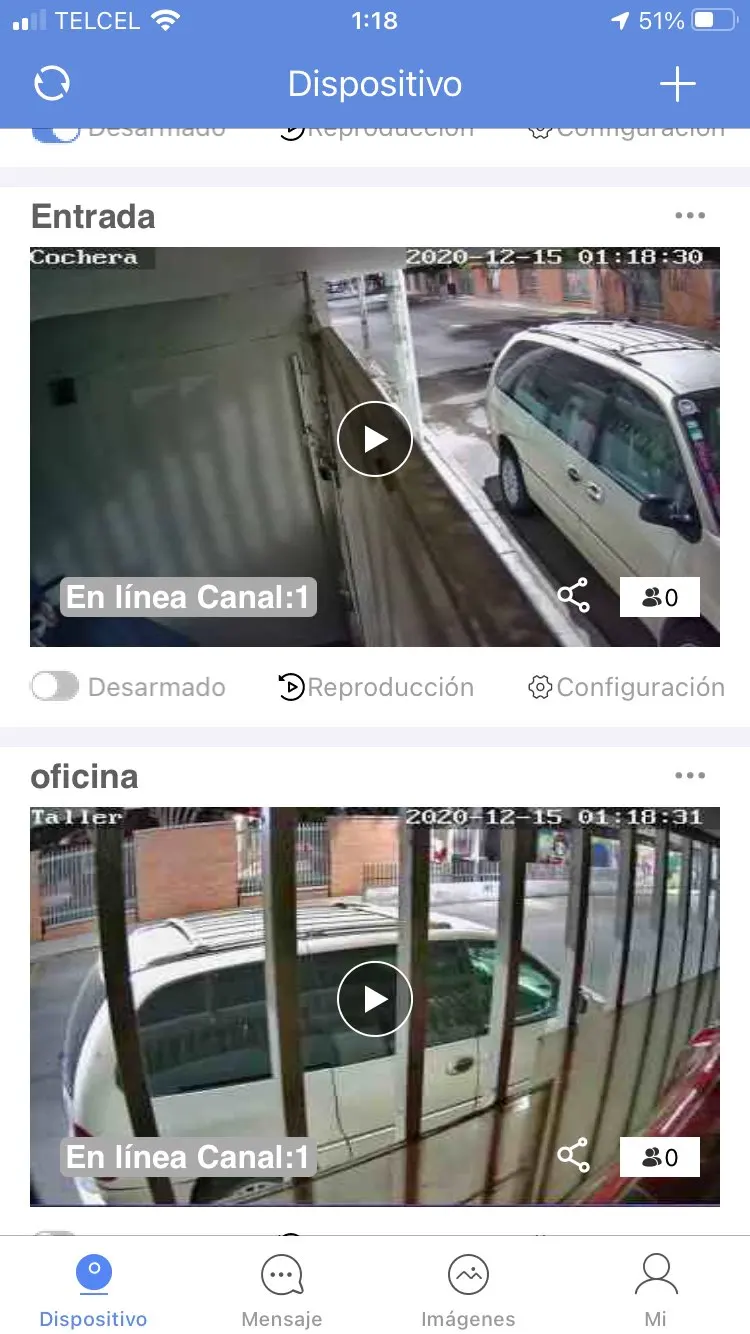Screen dimensions: 750x1334
Task: Share the Entrada camera
Action: pyautogui.click(x=573, y=597)
